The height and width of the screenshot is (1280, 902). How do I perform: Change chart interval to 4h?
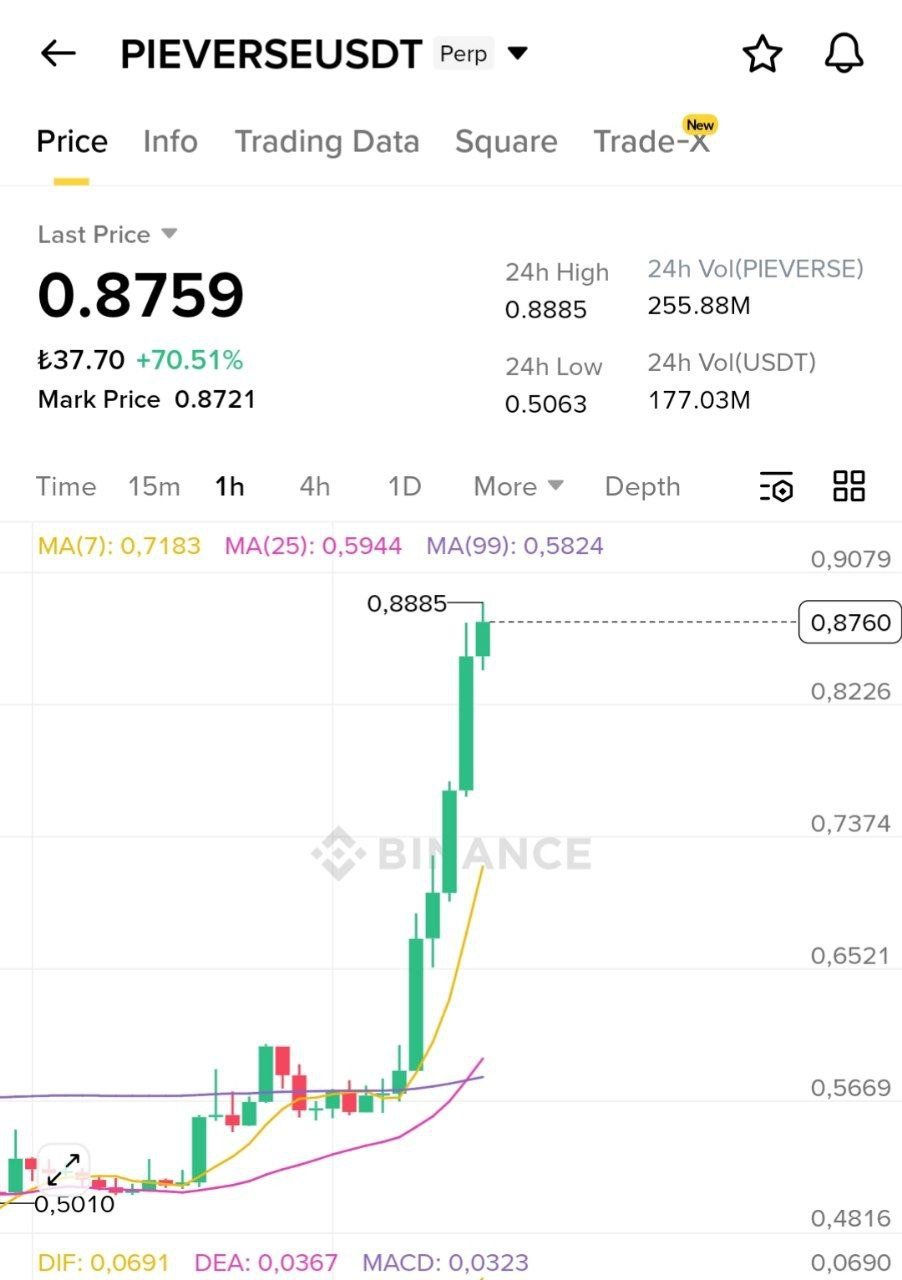tap(314, 487)
